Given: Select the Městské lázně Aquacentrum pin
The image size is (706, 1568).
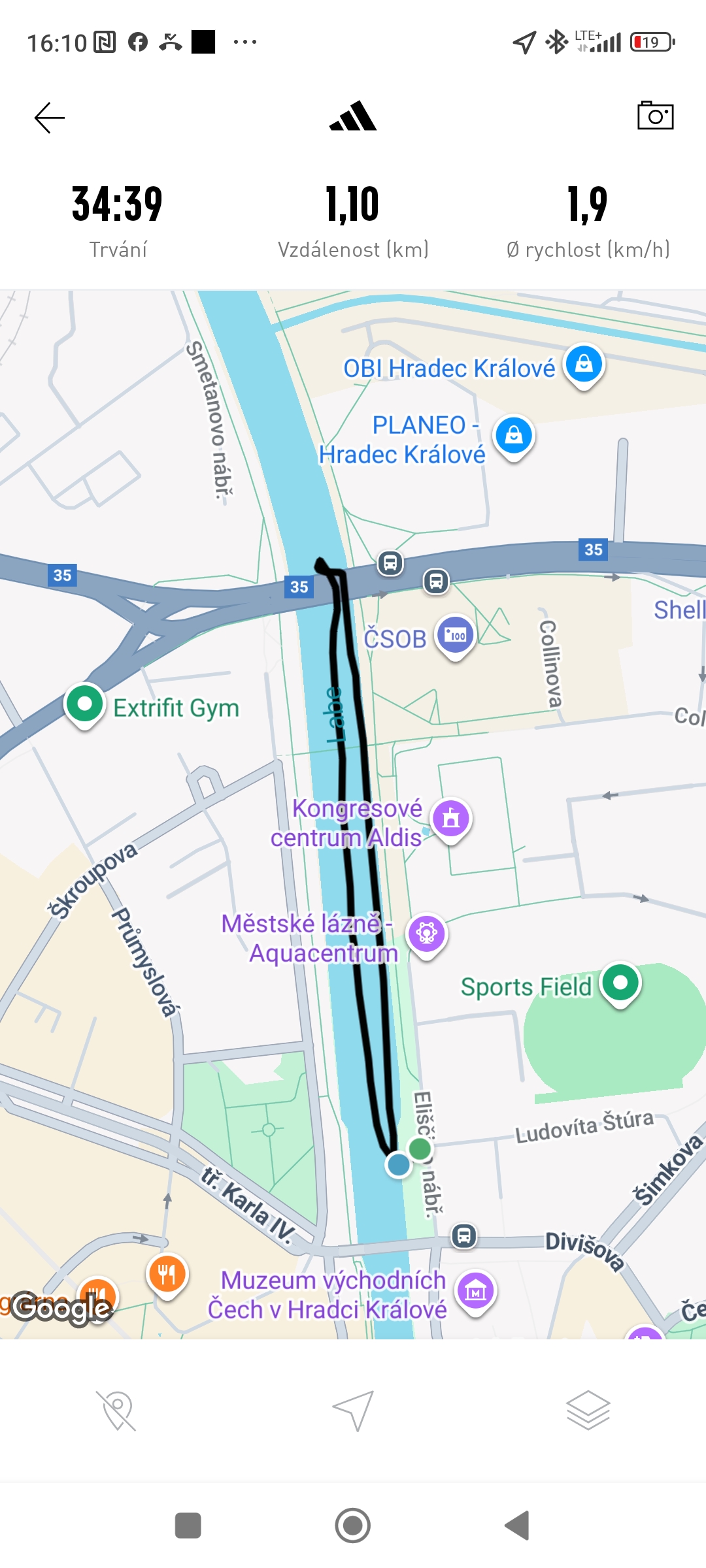Looking at the screenshot, I should (426, 934).
